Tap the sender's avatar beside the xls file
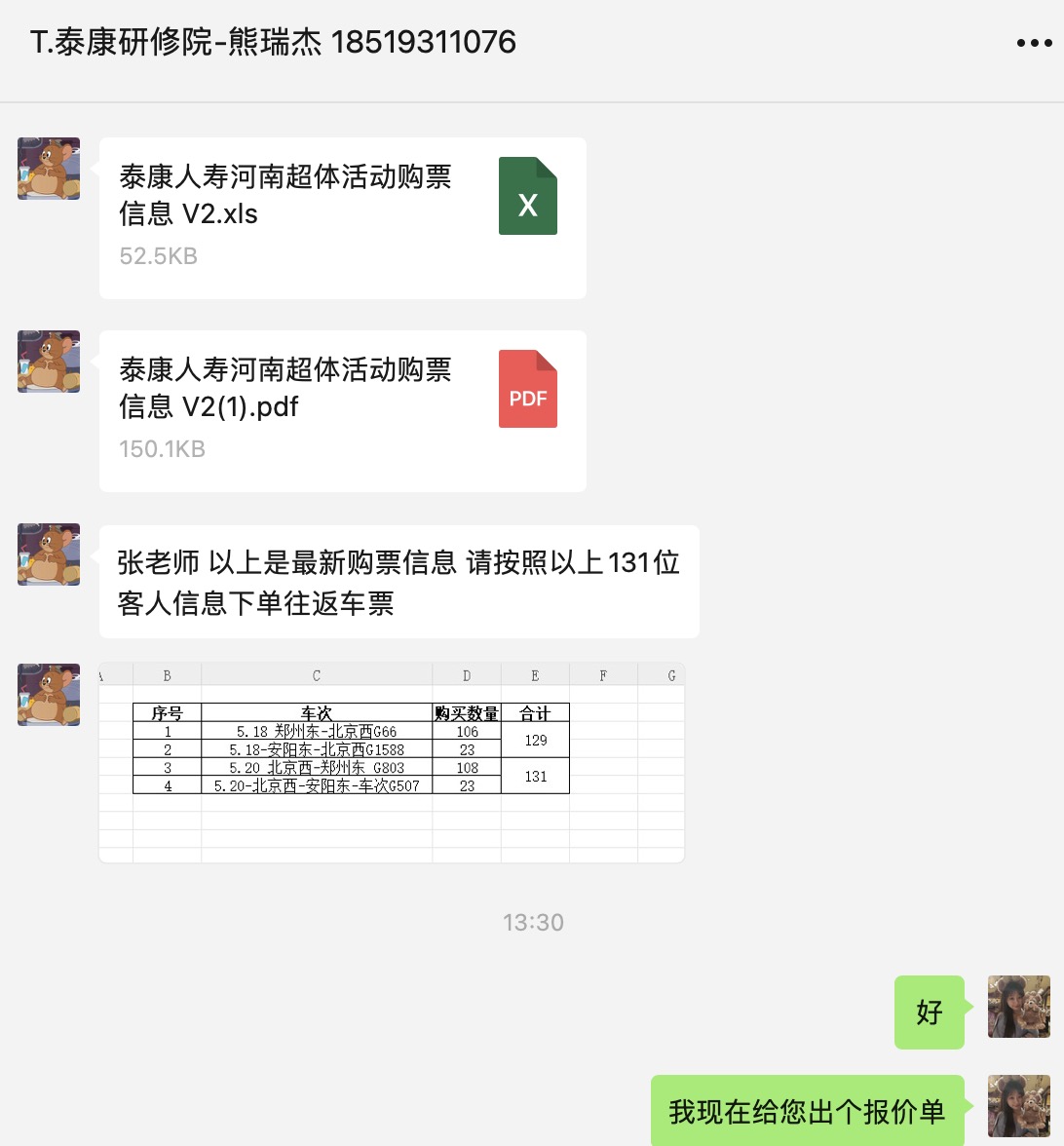1064x1146 pixels. 49,169
